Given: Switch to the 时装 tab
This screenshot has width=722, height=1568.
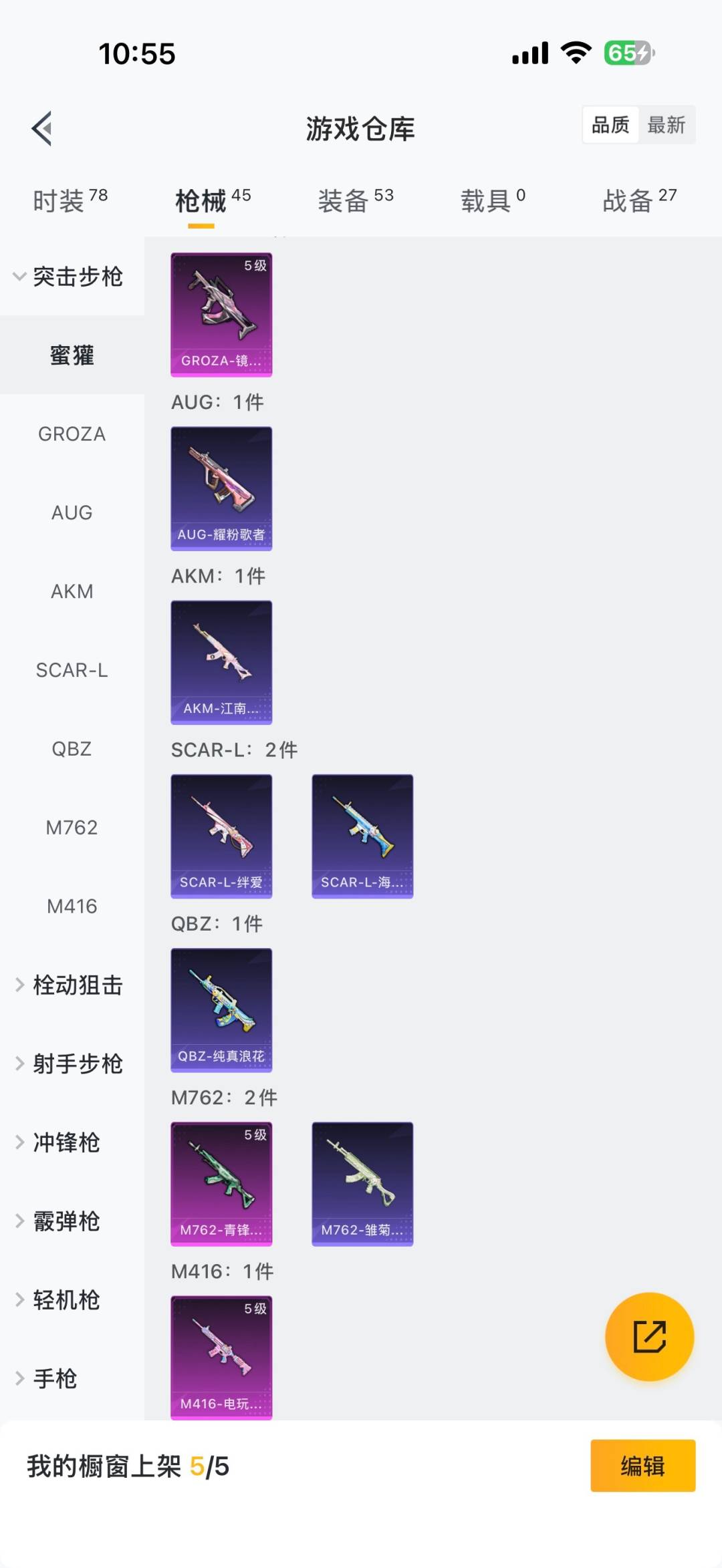Looking at the screenshot, I should [70, 200].
